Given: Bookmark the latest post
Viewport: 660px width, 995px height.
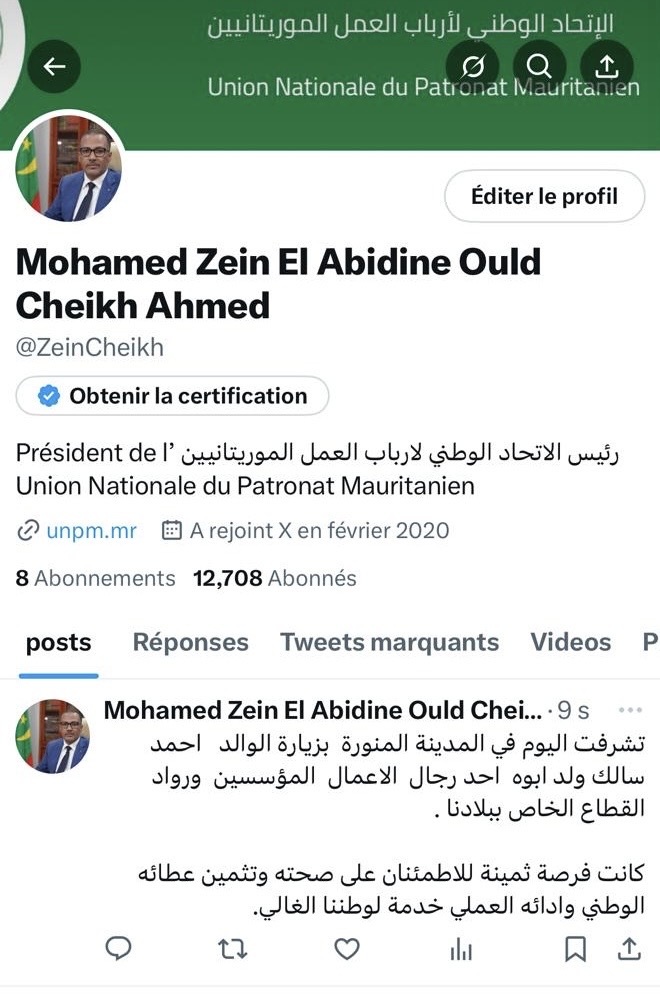Looking at the screenshot, I should tap(575, 948).
